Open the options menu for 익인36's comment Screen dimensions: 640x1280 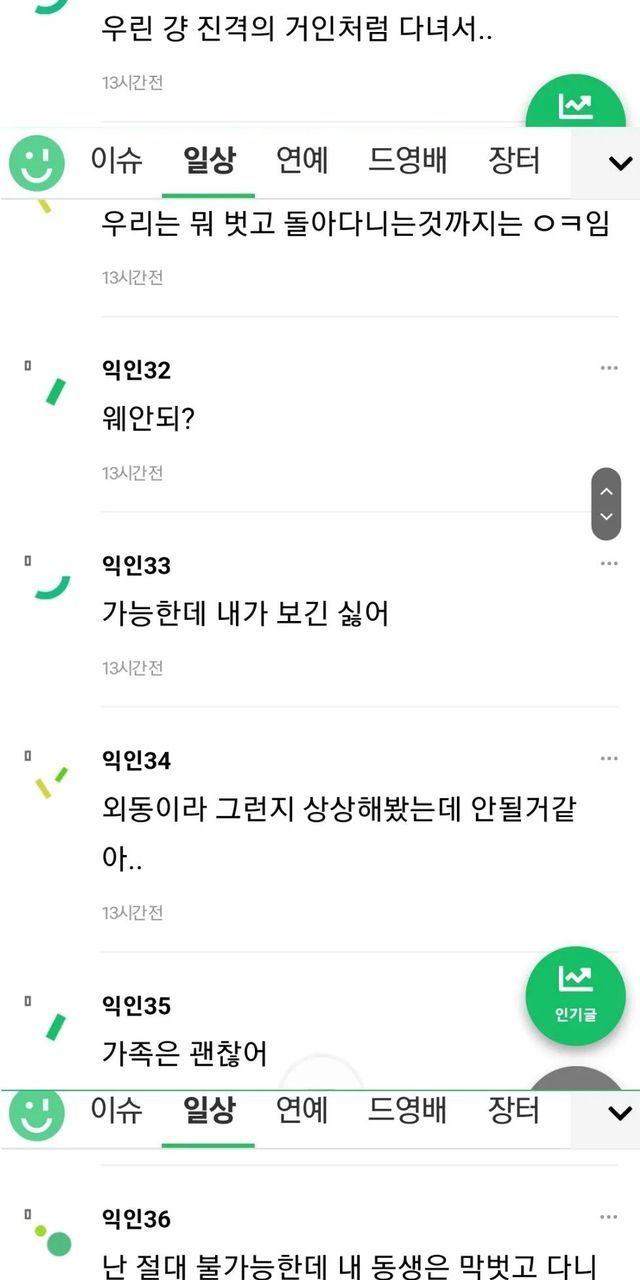pyautogui.click(x=609, y=1217)
